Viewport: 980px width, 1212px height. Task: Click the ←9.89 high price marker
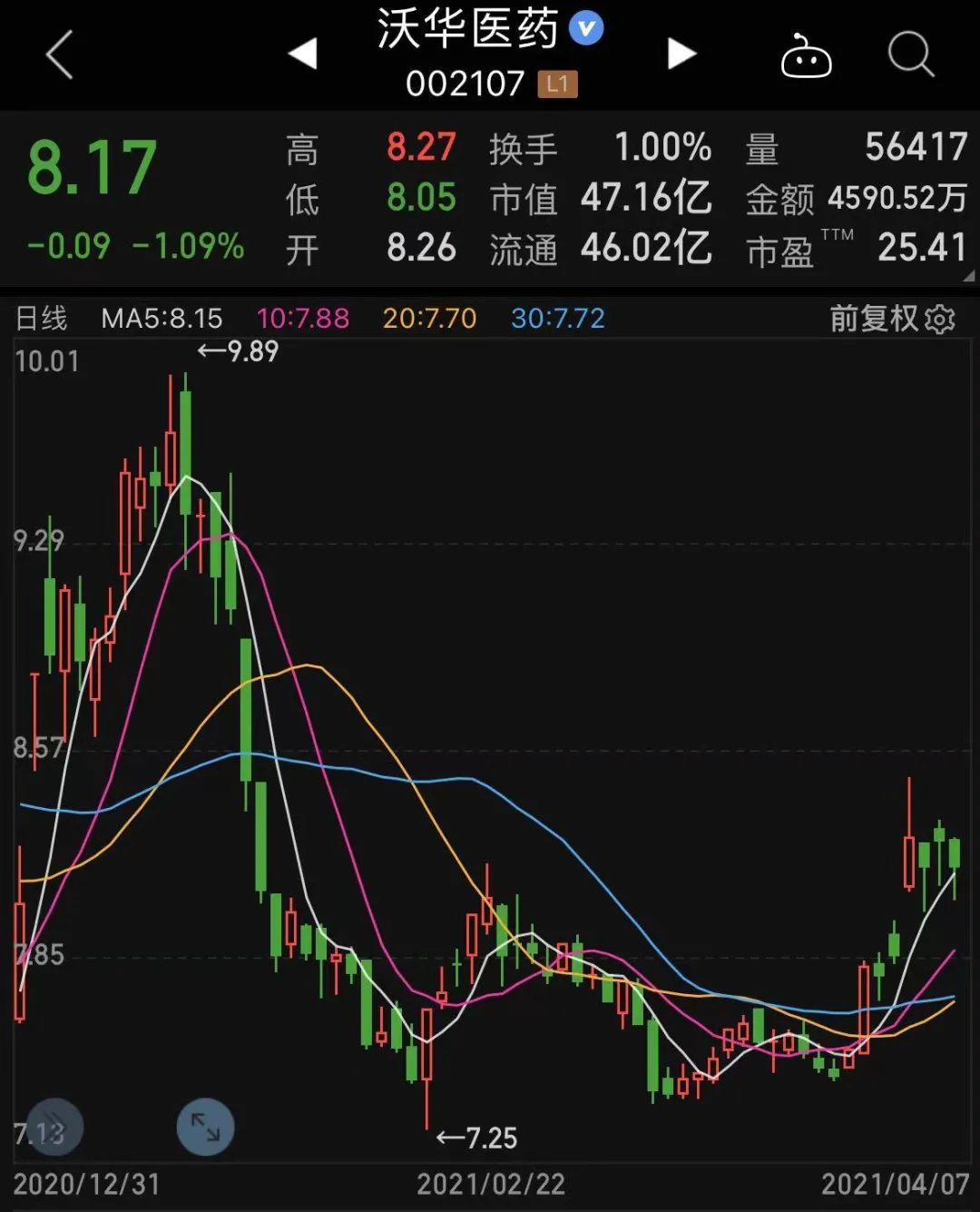coord(240,350)
